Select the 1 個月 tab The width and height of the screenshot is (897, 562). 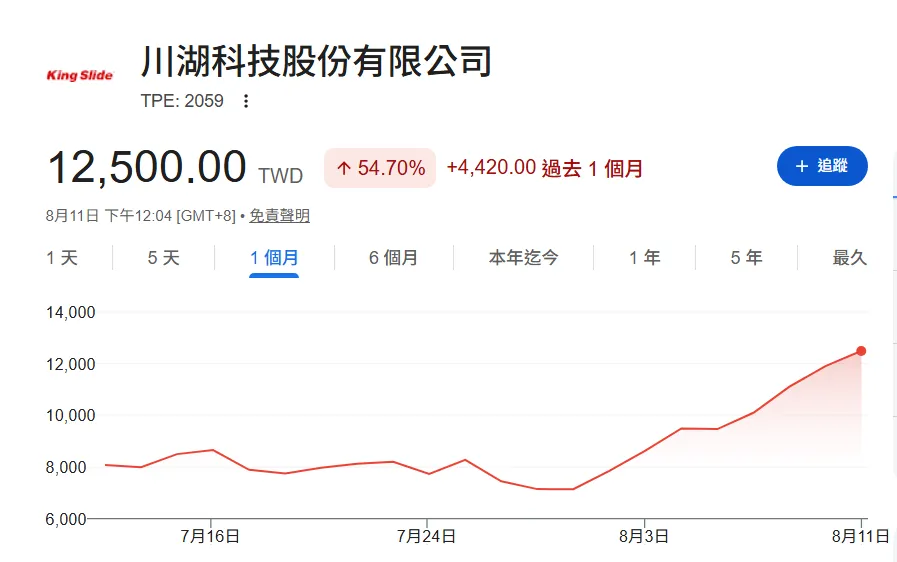[274, 258]
